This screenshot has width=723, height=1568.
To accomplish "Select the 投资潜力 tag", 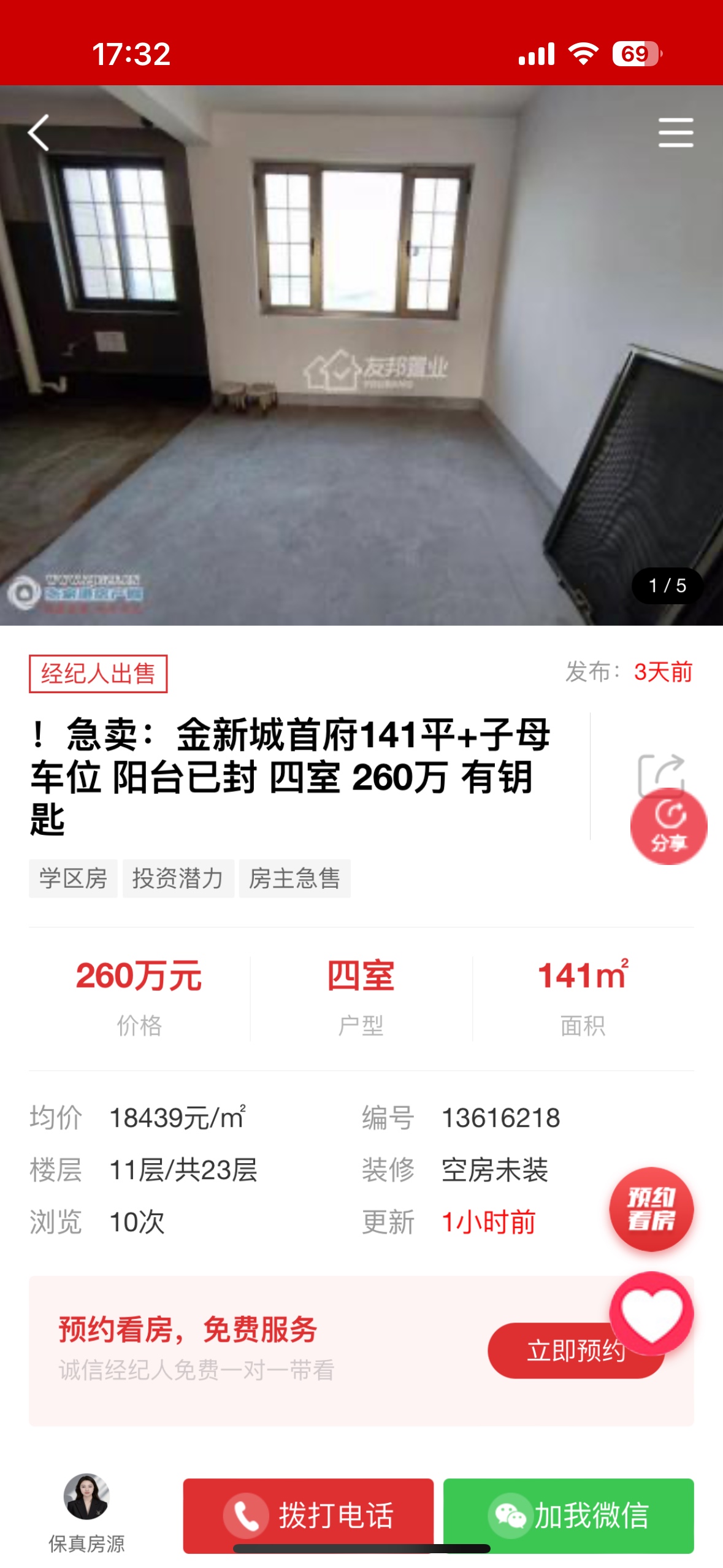I will (178, 878).
